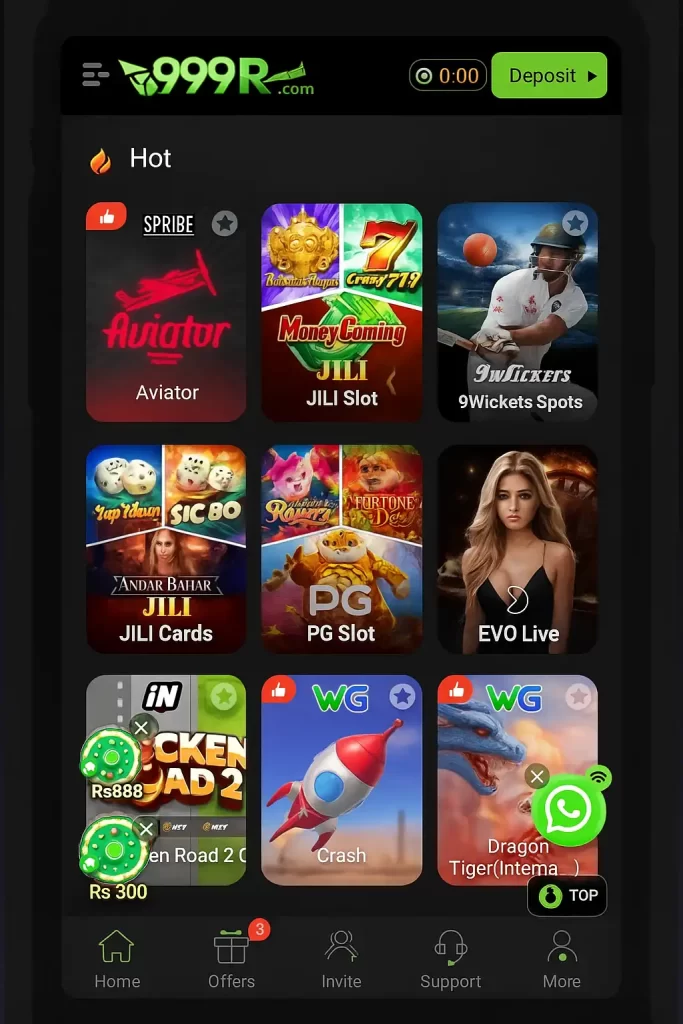
Task: Open 9Wickets Spots tile
Action: click(517, 320)
